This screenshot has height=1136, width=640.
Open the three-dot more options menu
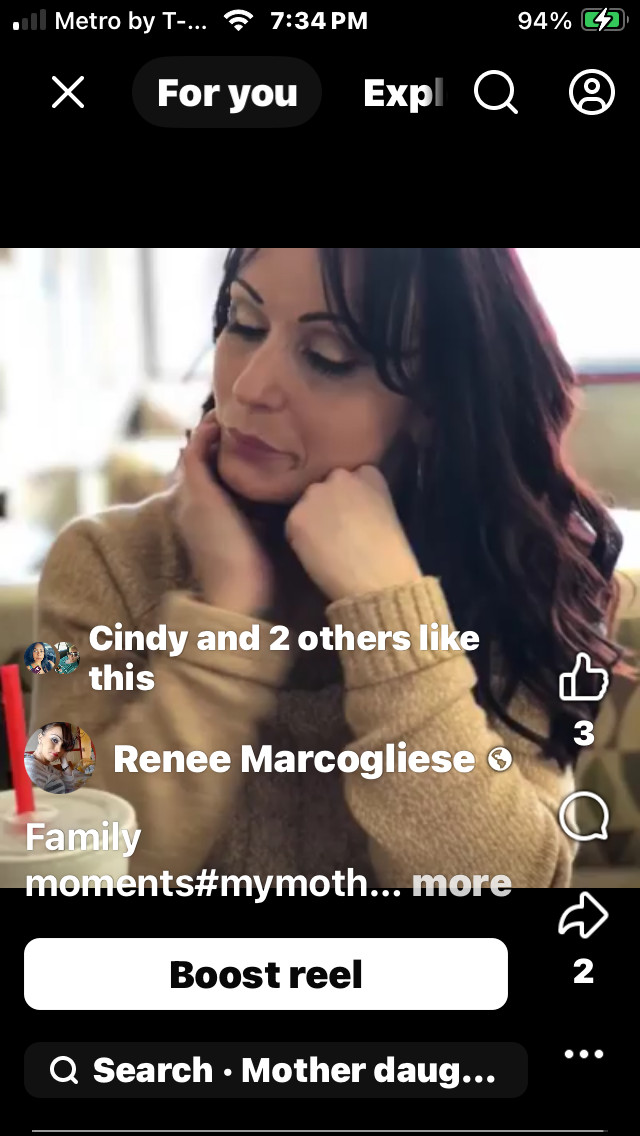pos(584,1054)
